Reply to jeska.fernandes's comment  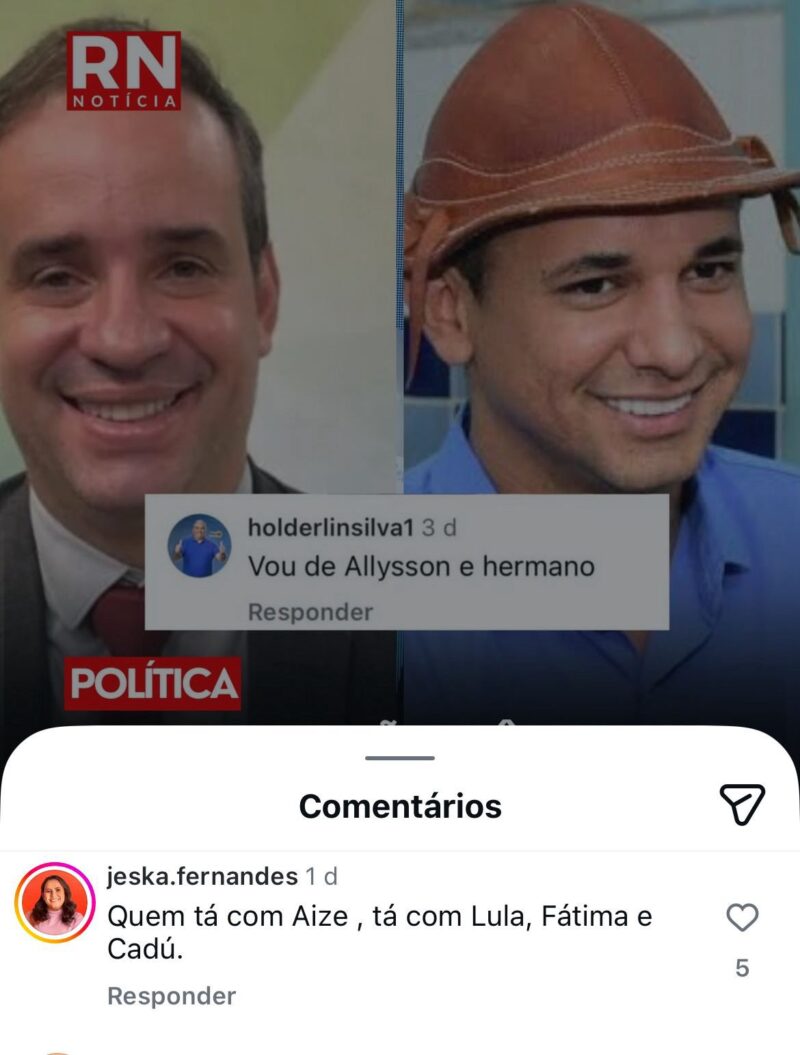tap(171, 996)
